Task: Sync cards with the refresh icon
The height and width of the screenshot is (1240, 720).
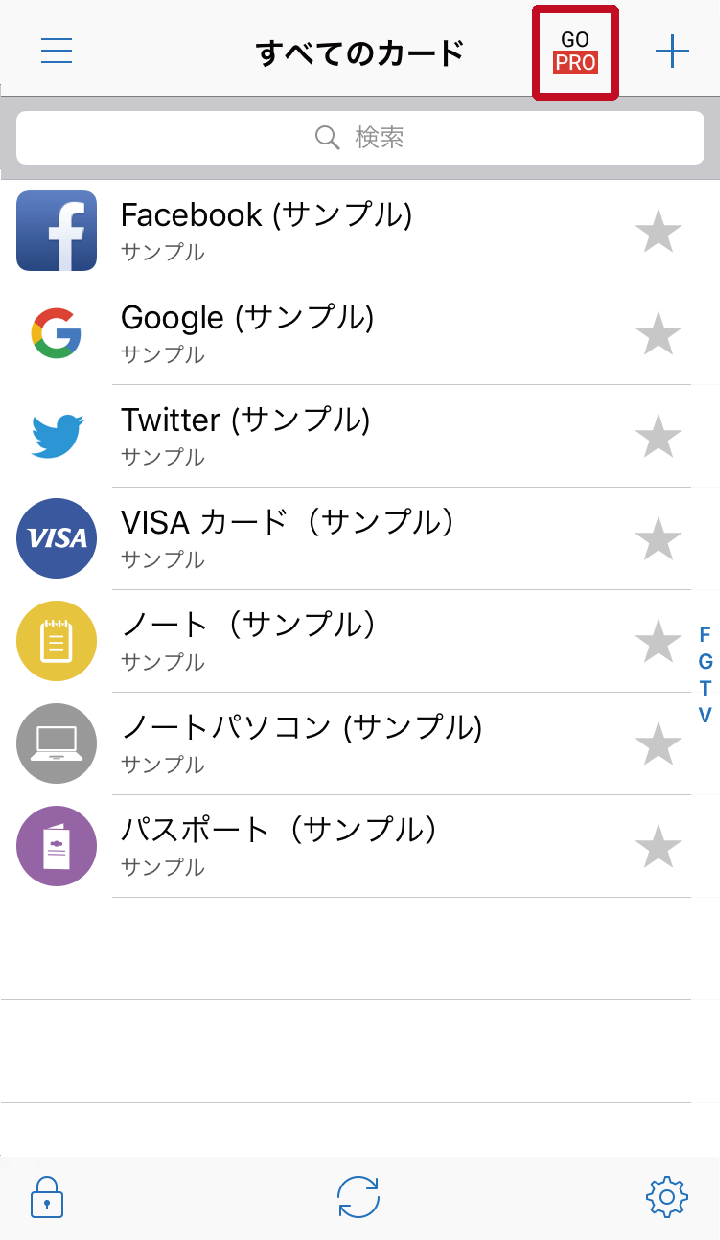Action: [358, 1197]
